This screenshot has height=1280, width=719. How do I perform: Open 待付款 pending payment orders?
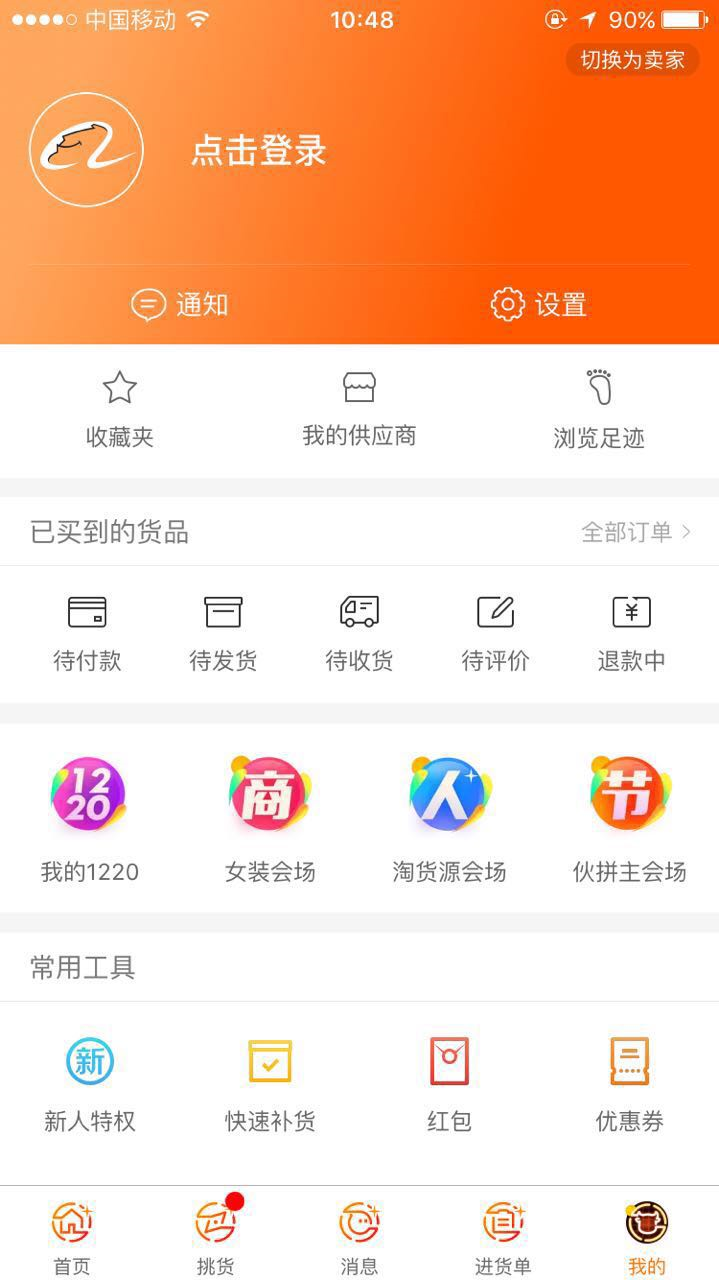tap(87, 634)
